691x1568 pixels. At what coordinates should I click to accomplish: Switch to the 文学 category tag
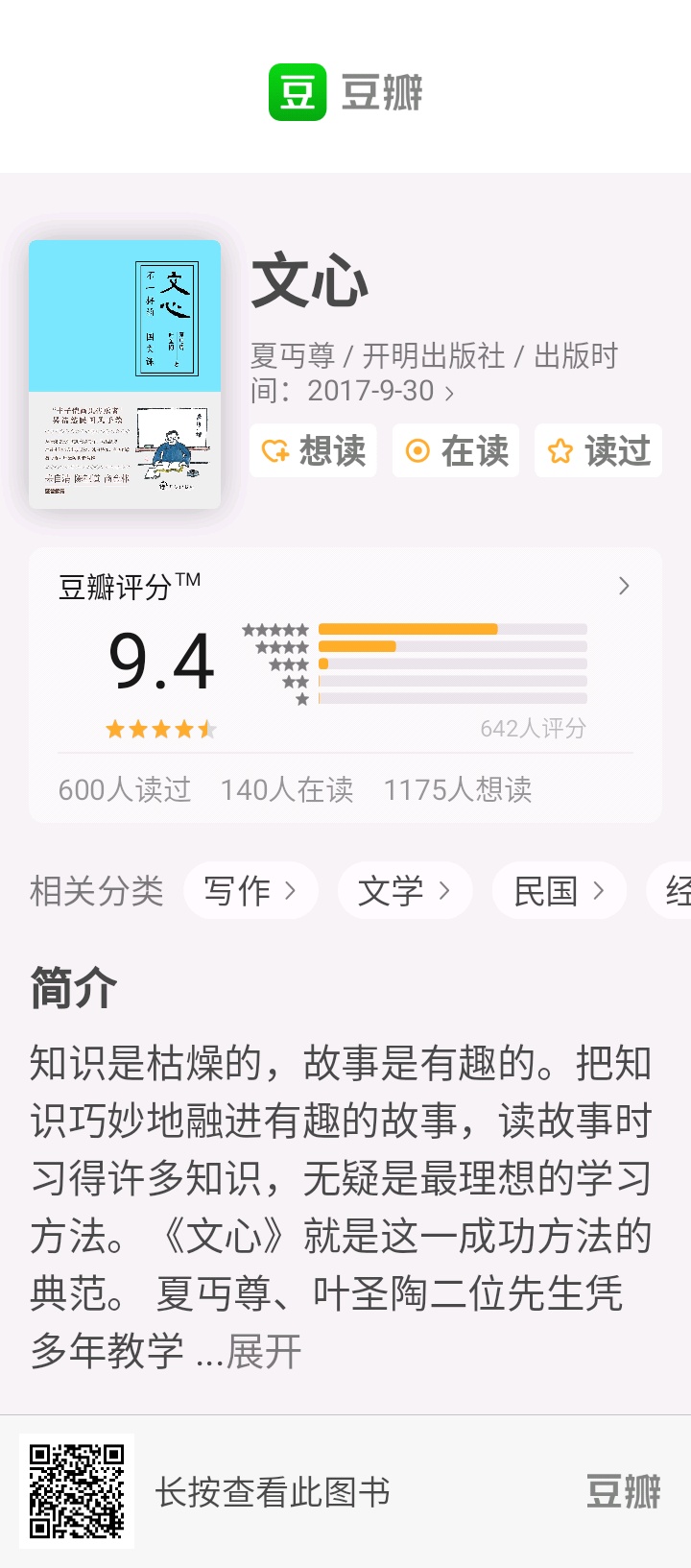[405, 890]
